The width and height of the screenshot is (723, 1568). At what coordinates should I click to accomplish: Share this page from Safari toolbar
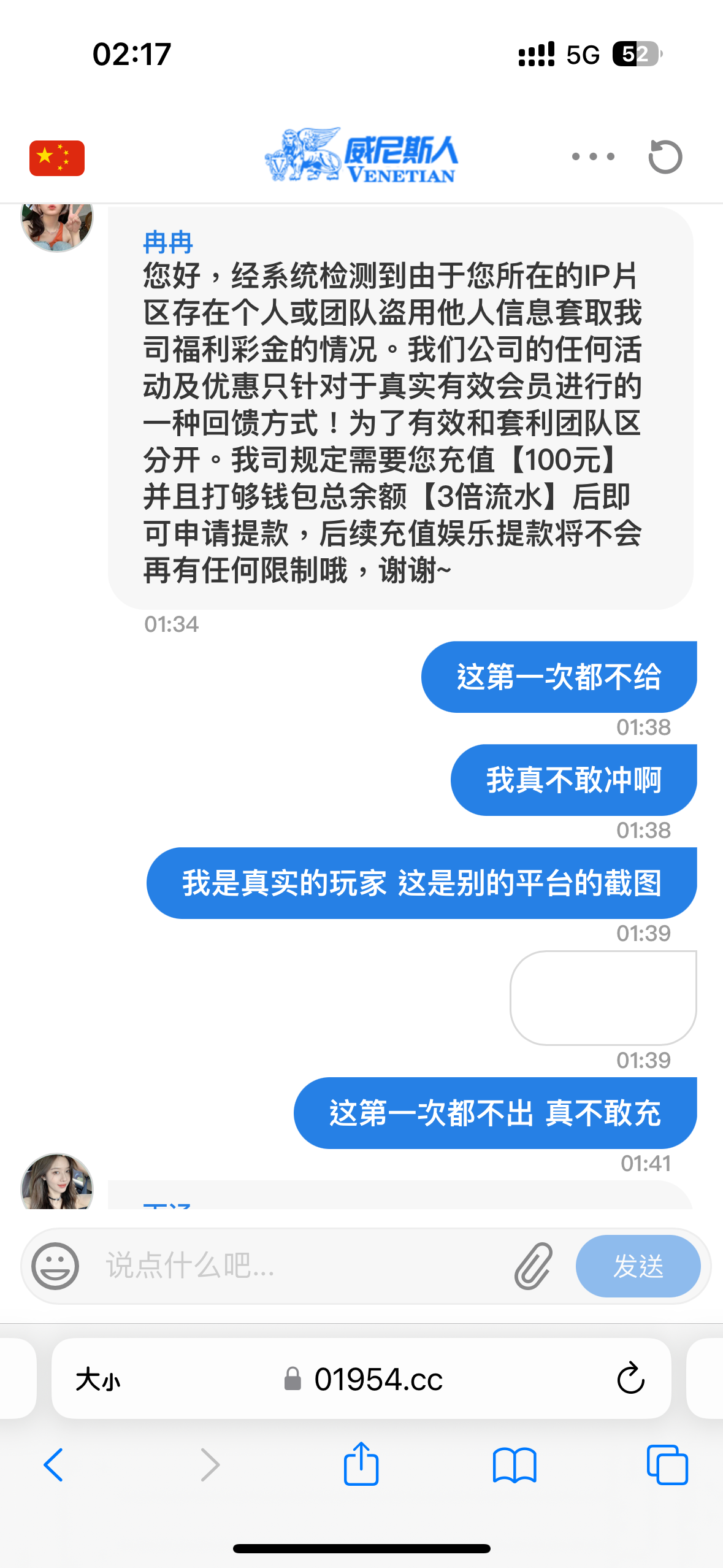(x=361, y=1464)
